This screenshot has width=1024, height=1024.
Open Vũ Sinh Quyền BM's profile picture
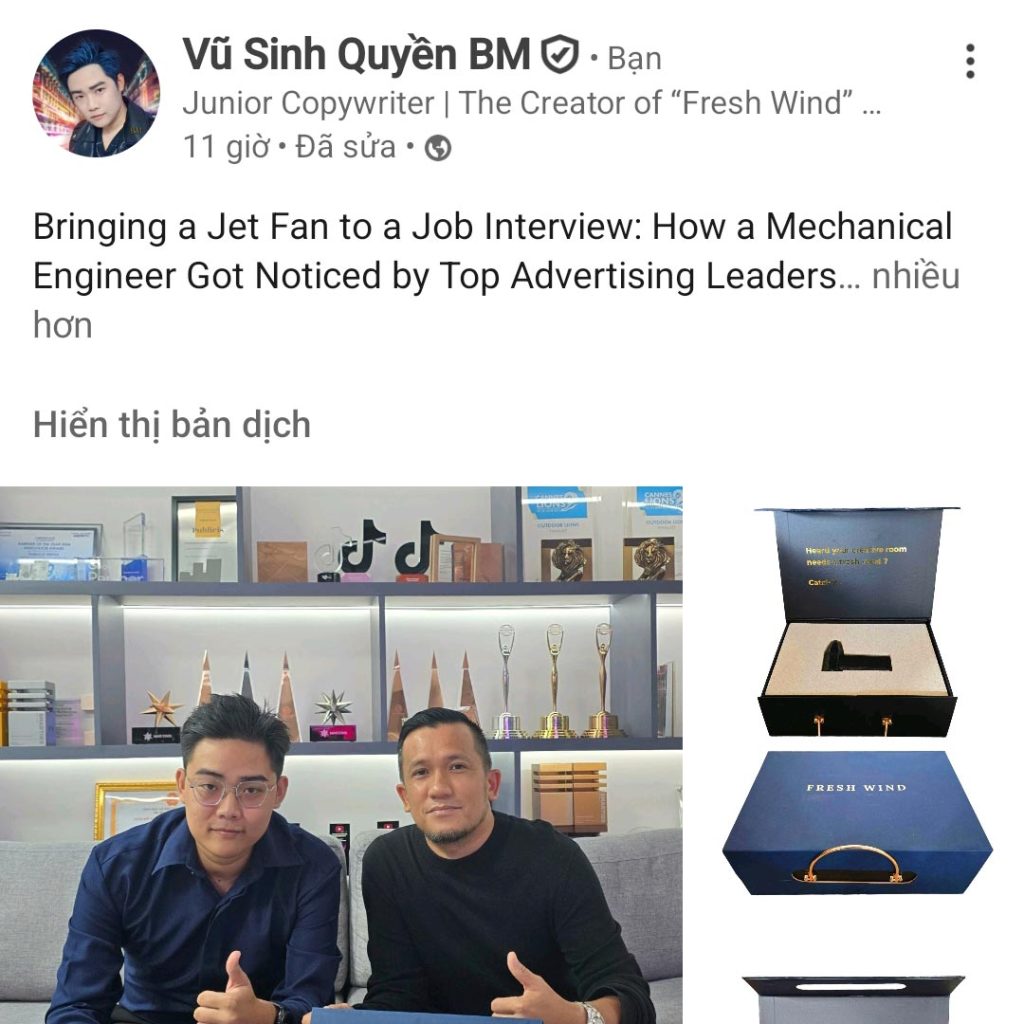[96, 93]
